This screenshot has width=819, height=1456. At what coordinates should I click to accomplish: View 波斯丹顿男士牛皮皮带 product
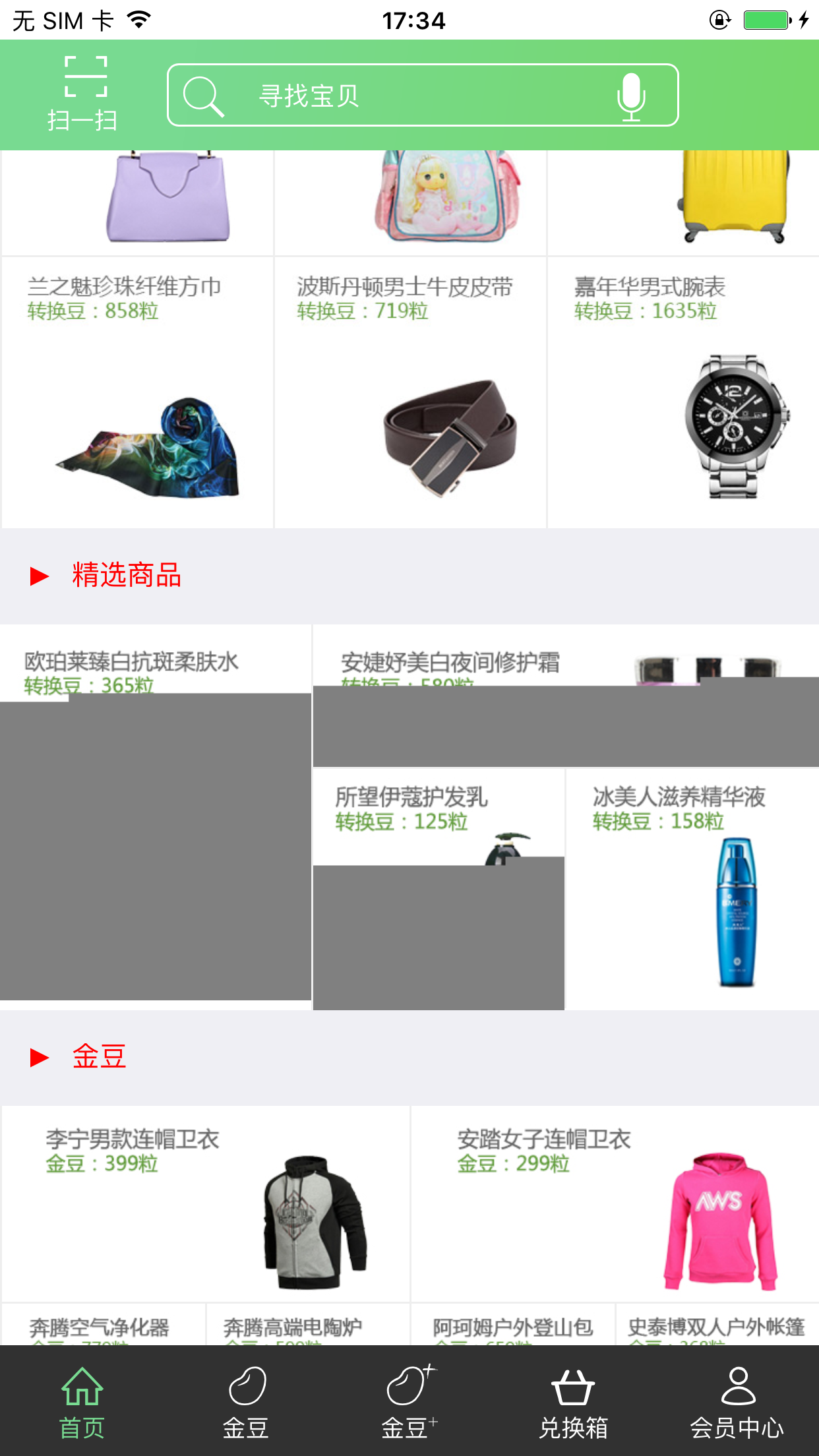[x=410, y=392]
